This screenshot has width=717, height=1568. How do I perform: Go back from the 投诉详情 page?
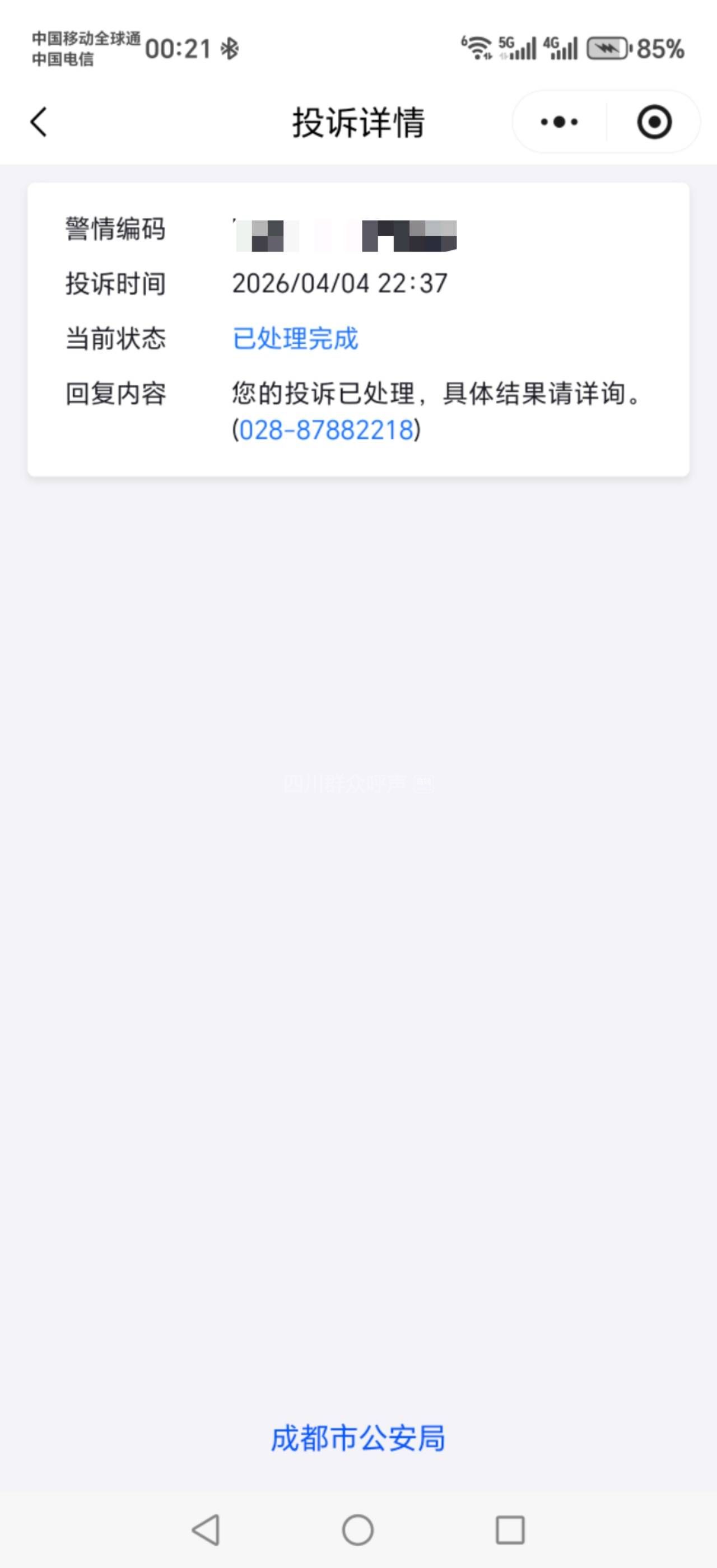coord(39,121)
